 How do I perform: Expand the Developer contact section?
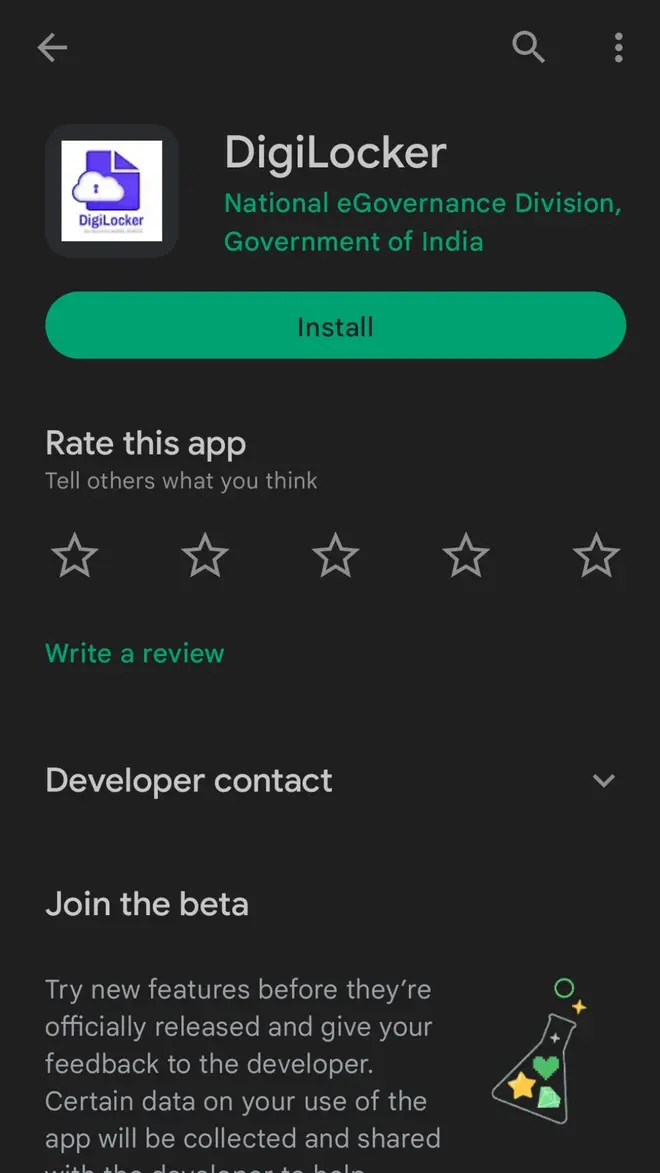[603, 781]
